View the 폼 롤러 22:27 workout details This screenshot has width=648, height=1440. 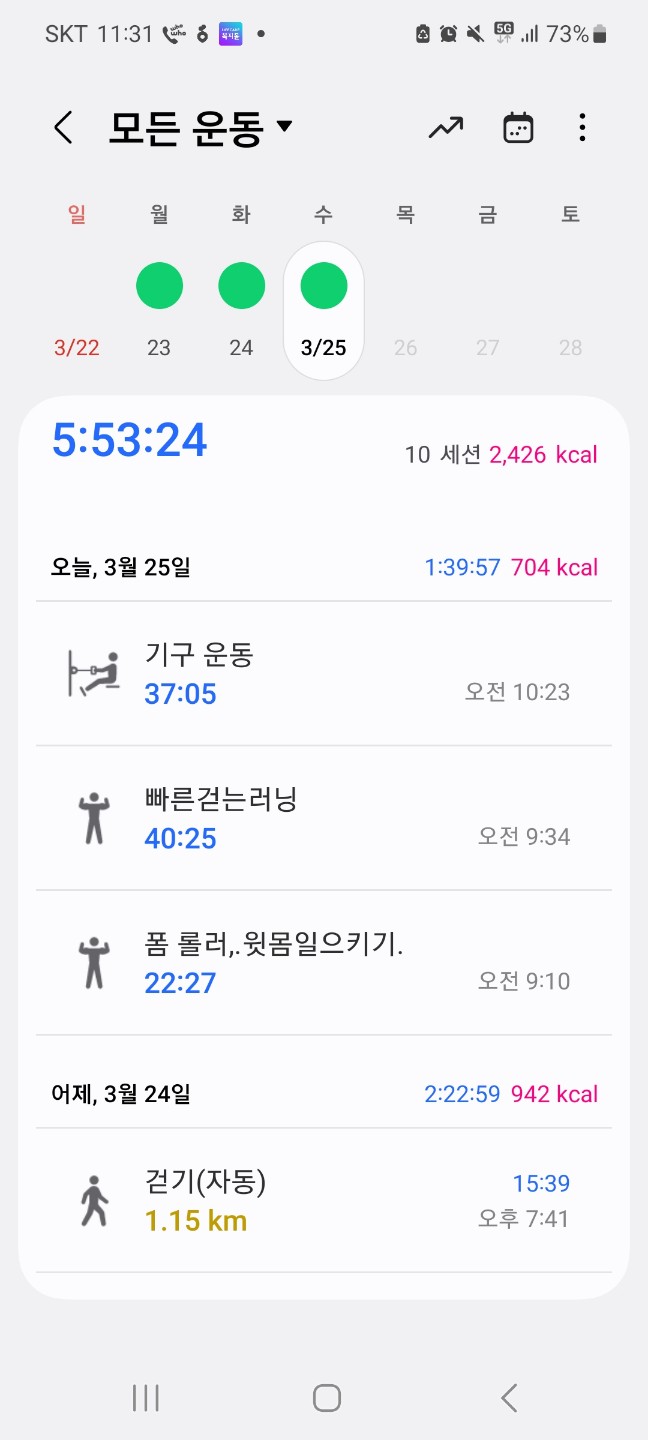(x=323, y=962)
